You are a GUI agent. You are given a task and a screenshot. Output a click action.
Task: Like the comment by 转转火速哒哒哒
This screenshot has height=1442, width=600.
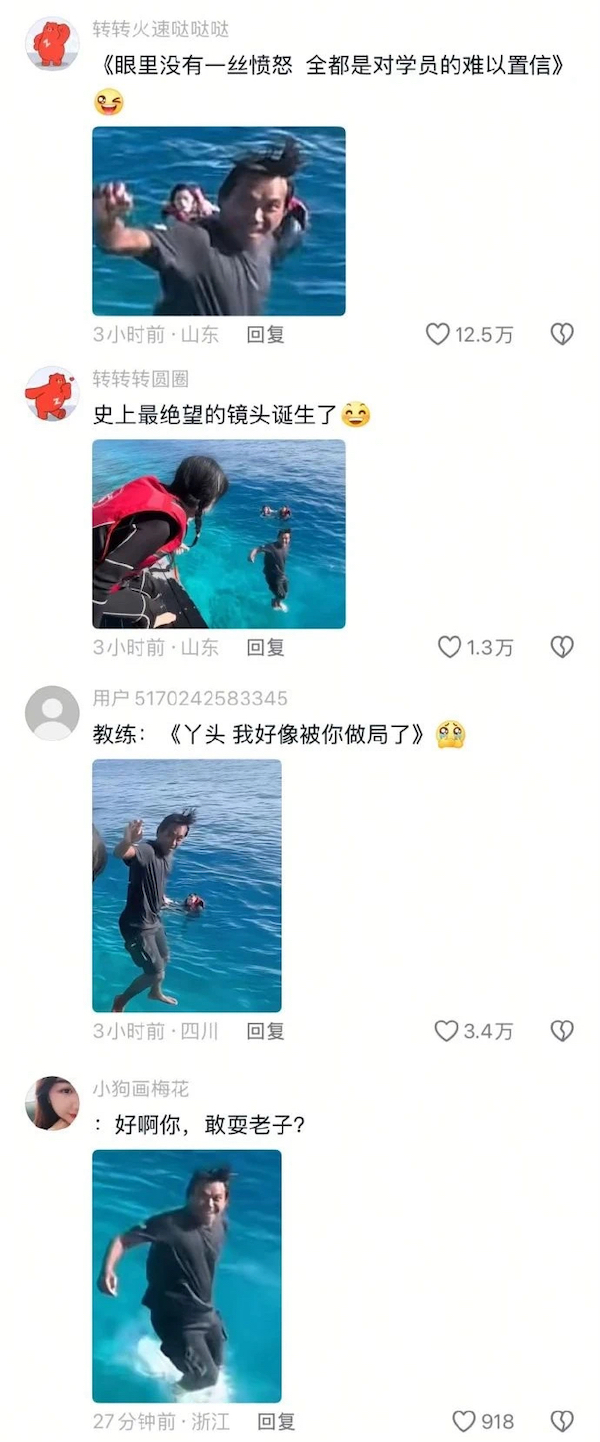point(438,335)
